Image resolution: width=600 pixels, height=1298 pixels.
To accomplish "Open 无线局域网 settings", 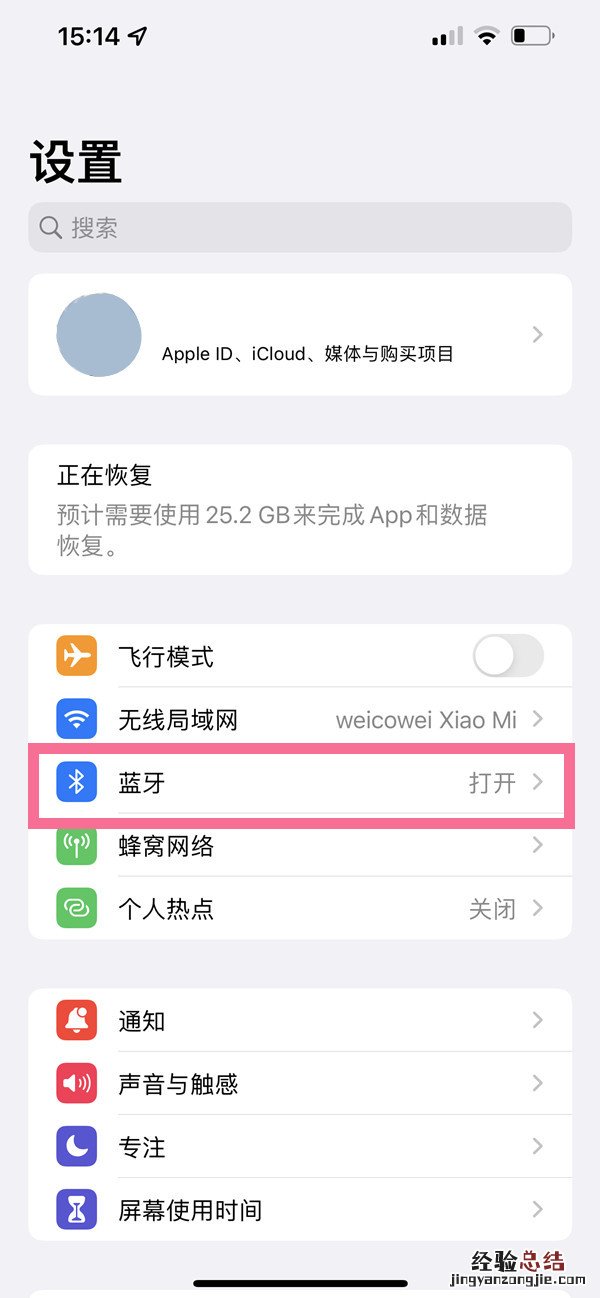I will pos(300,720).
